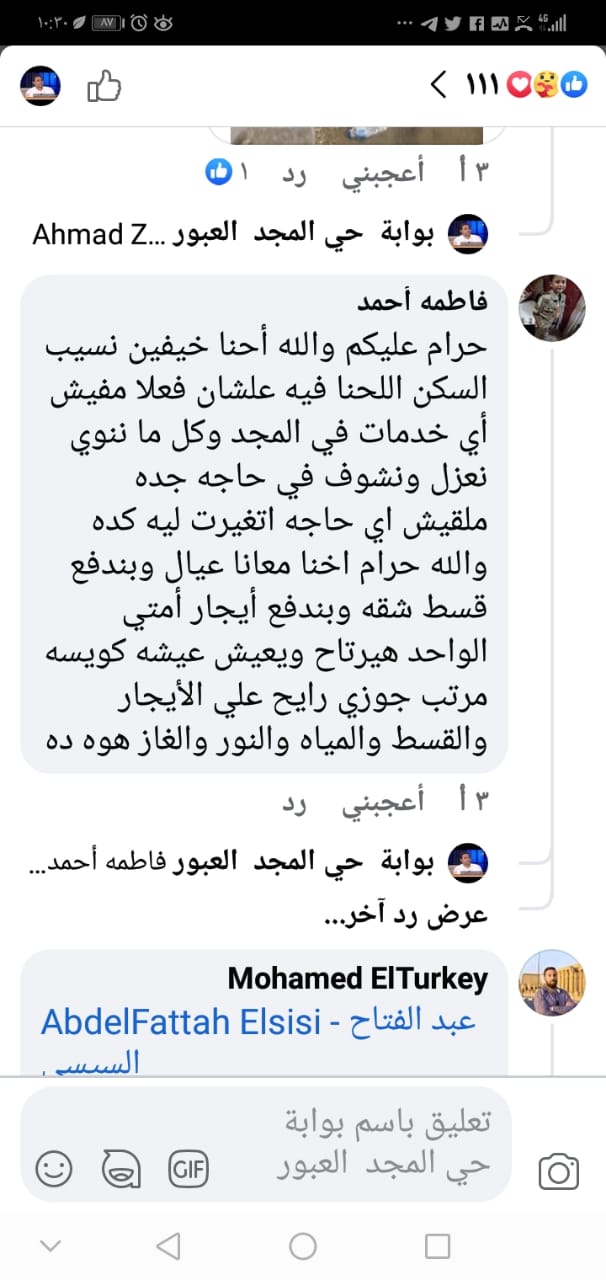Open the GIF picker
Viewport: 606px width, 1280px height.
tap(187, 1167)
